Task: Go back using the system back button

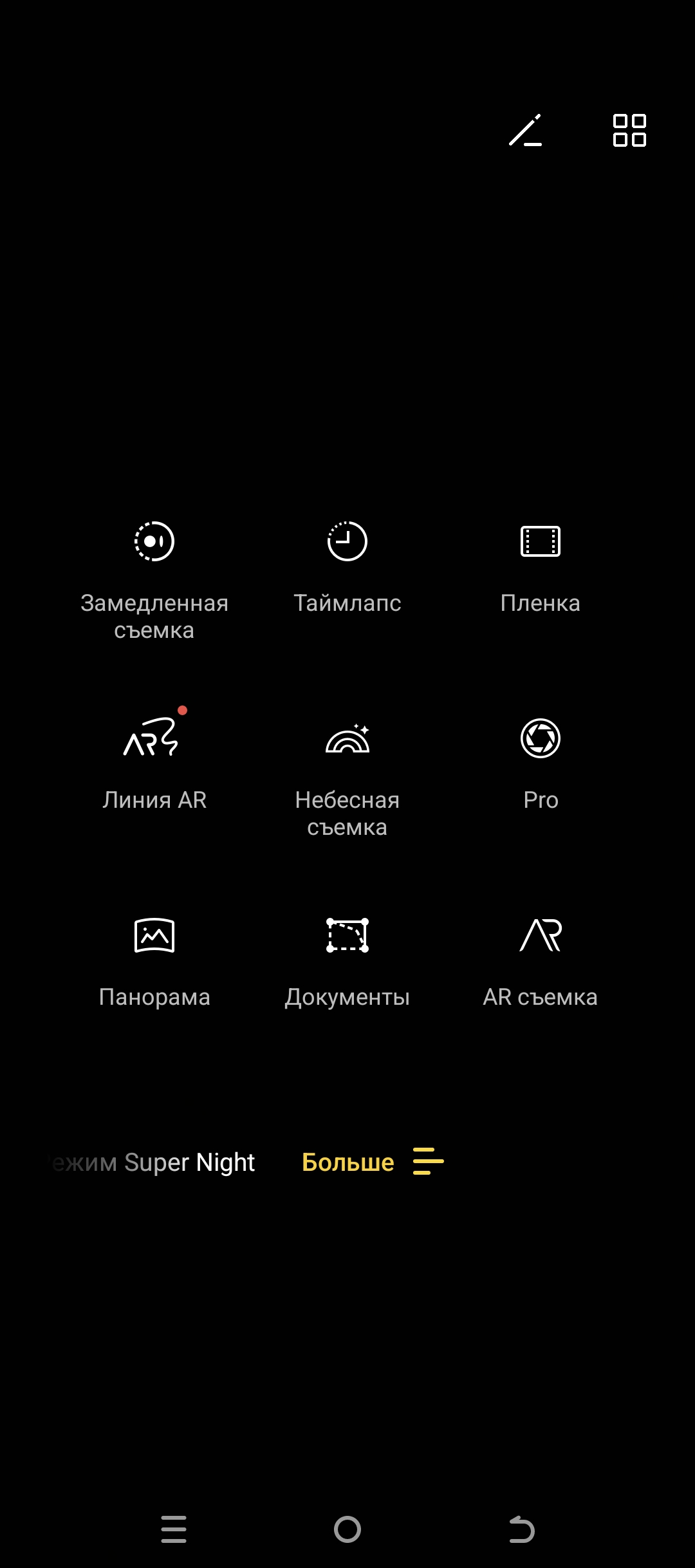Action: [521, 1529]
